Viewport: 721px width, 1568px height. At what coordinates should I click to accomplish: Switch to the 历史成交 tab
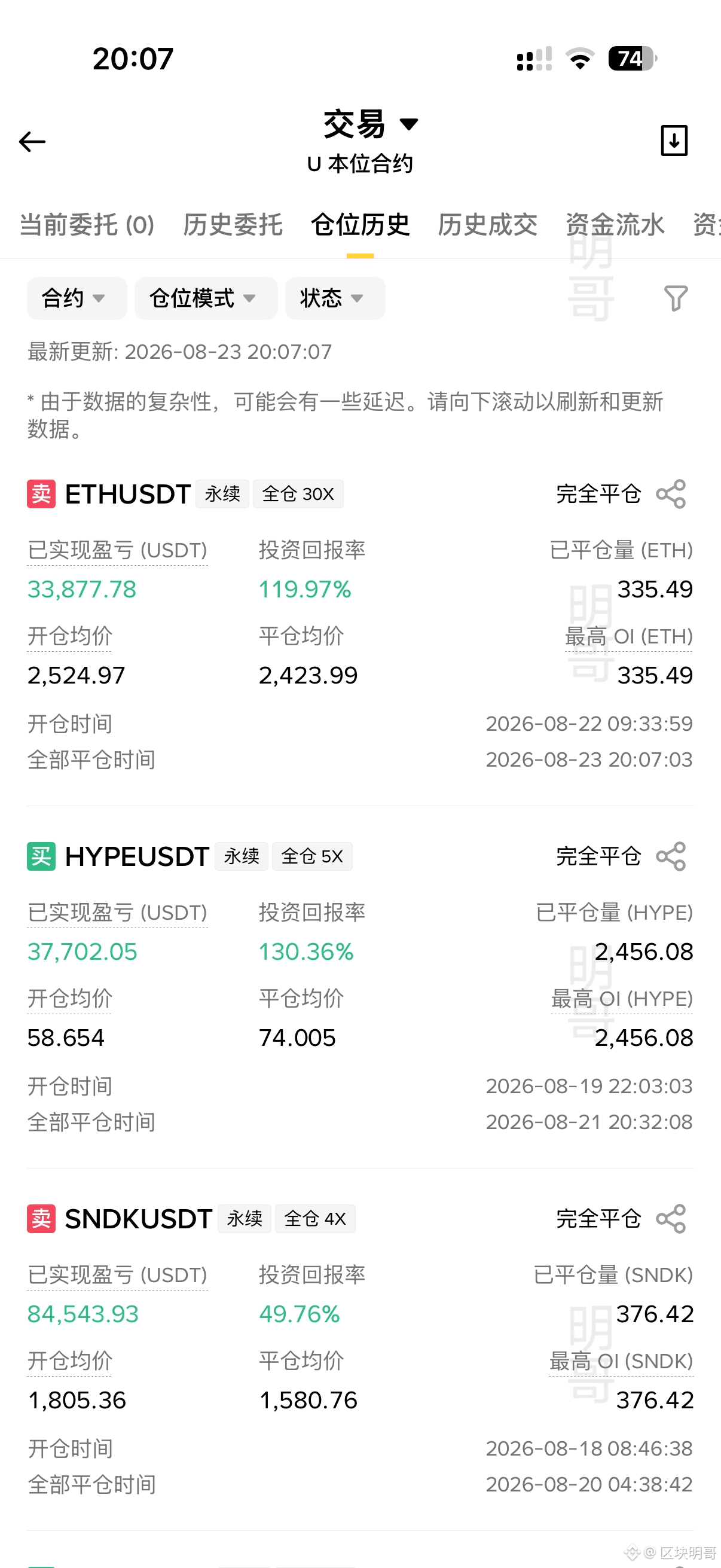coord(487,225)
